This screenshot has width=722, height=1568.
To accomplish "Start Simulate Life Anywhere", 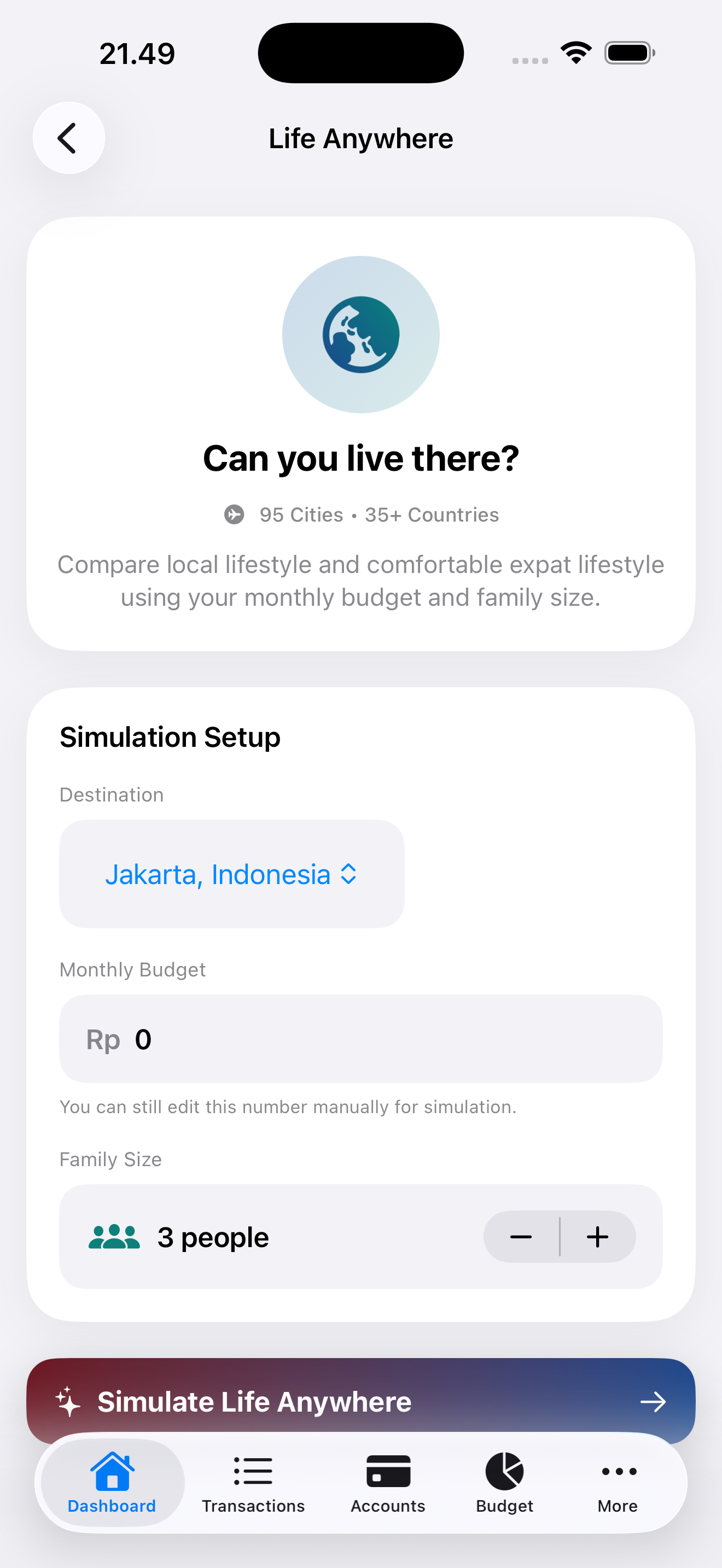I will [x=360, y=1401].
